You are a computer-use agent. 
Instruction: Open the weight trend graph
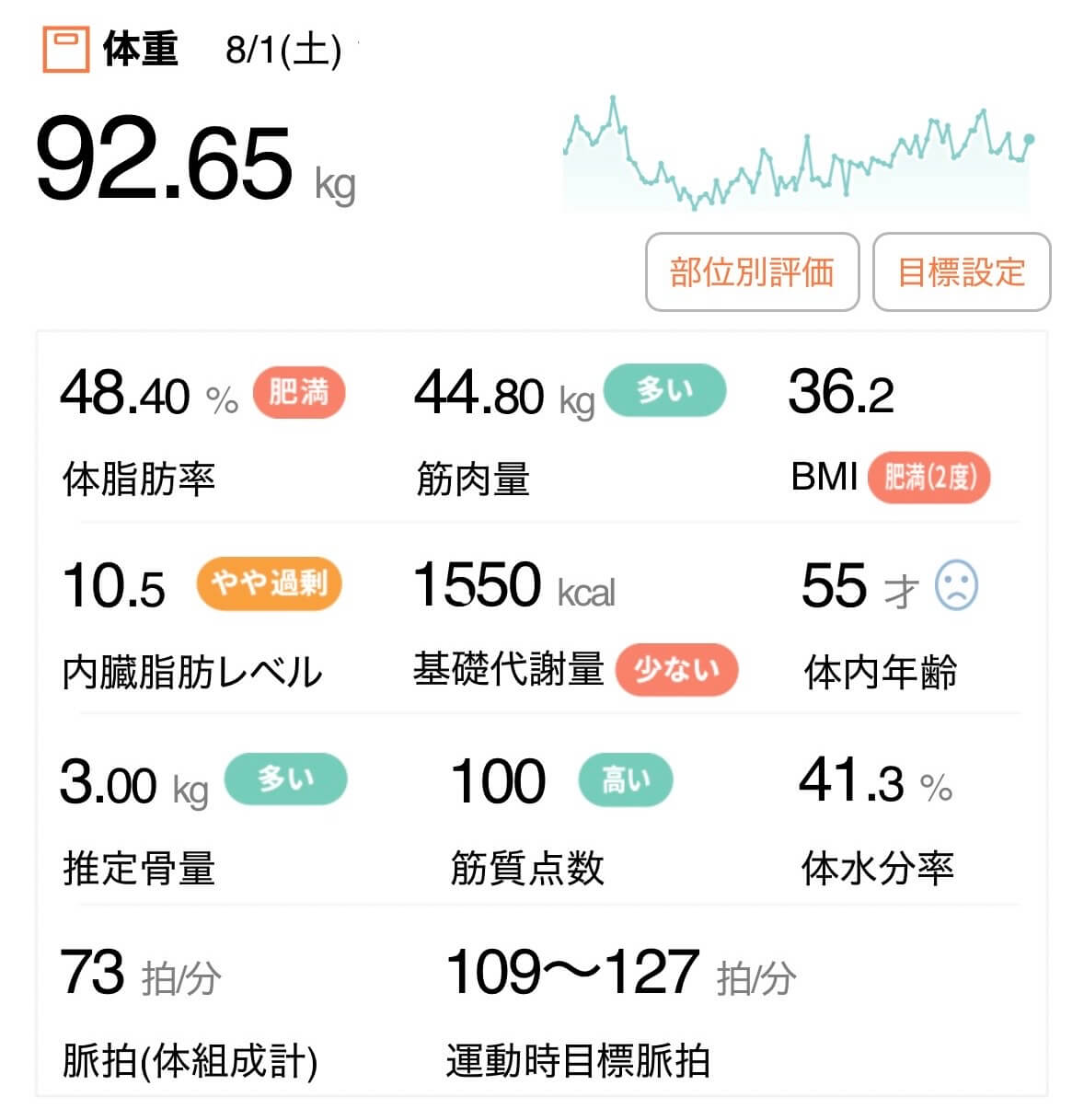[797, 153]
